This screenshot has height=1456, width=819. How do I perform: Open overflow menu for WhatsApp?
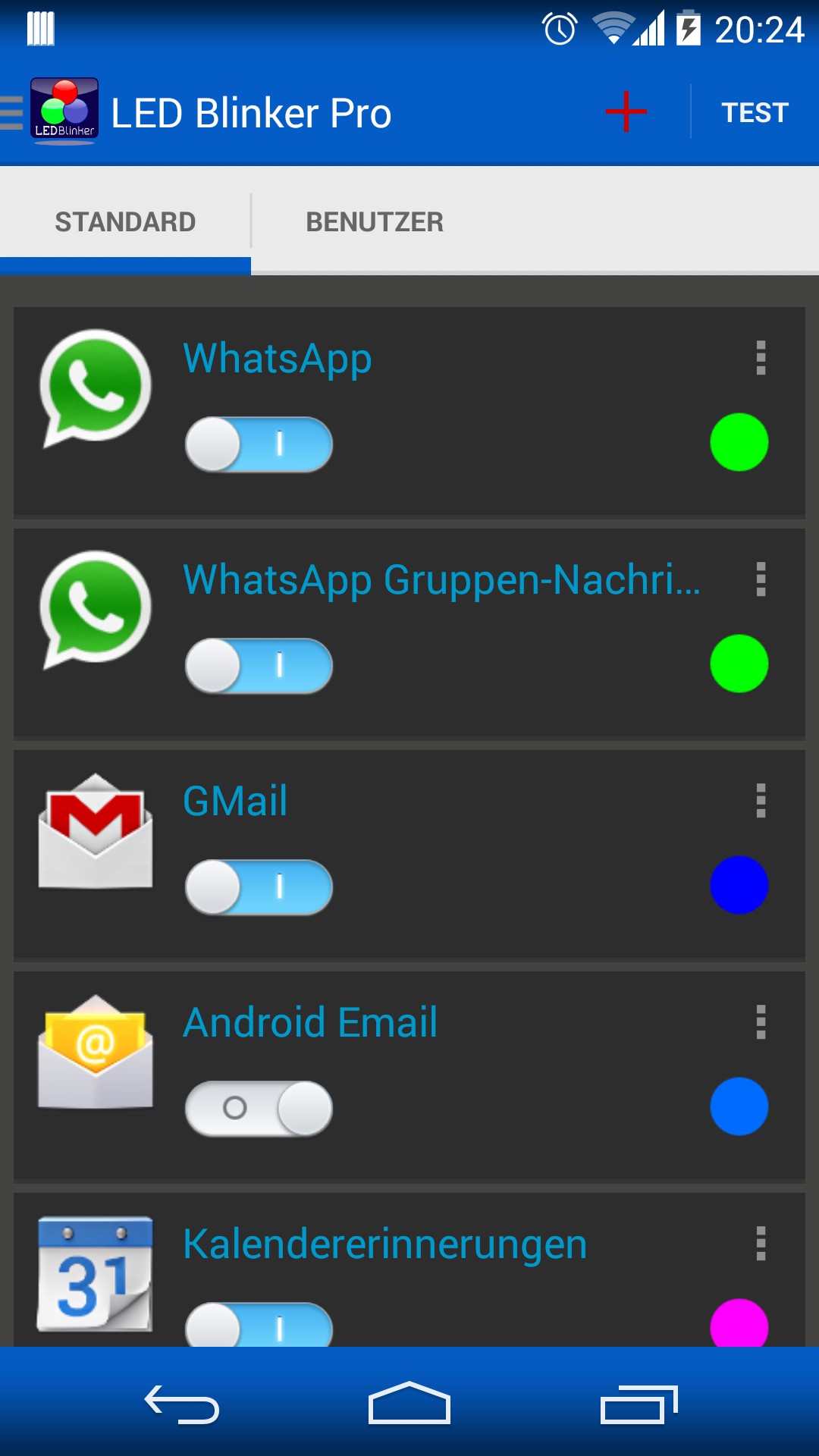761,358
